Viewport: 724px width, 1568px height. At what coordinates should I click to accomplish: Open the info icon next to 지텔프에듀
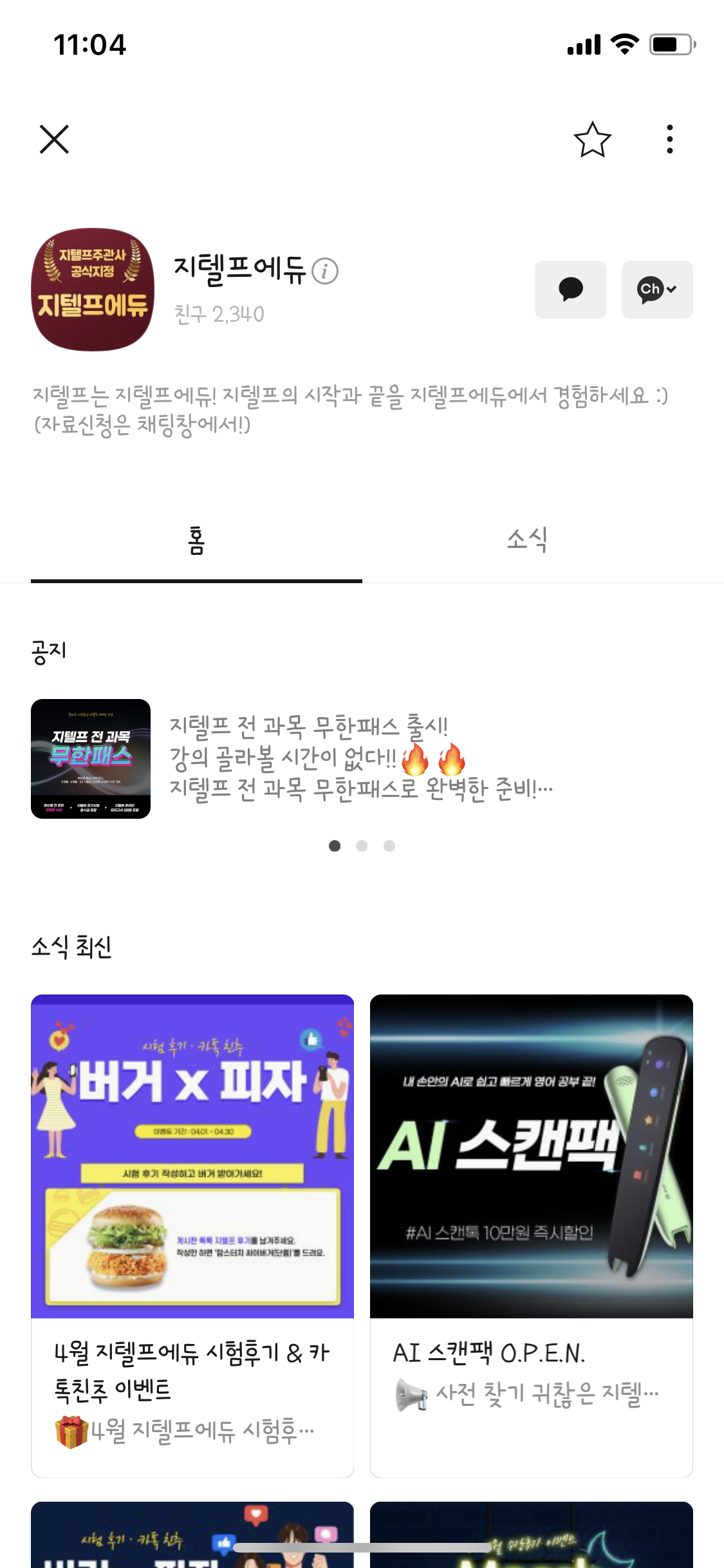325,271
